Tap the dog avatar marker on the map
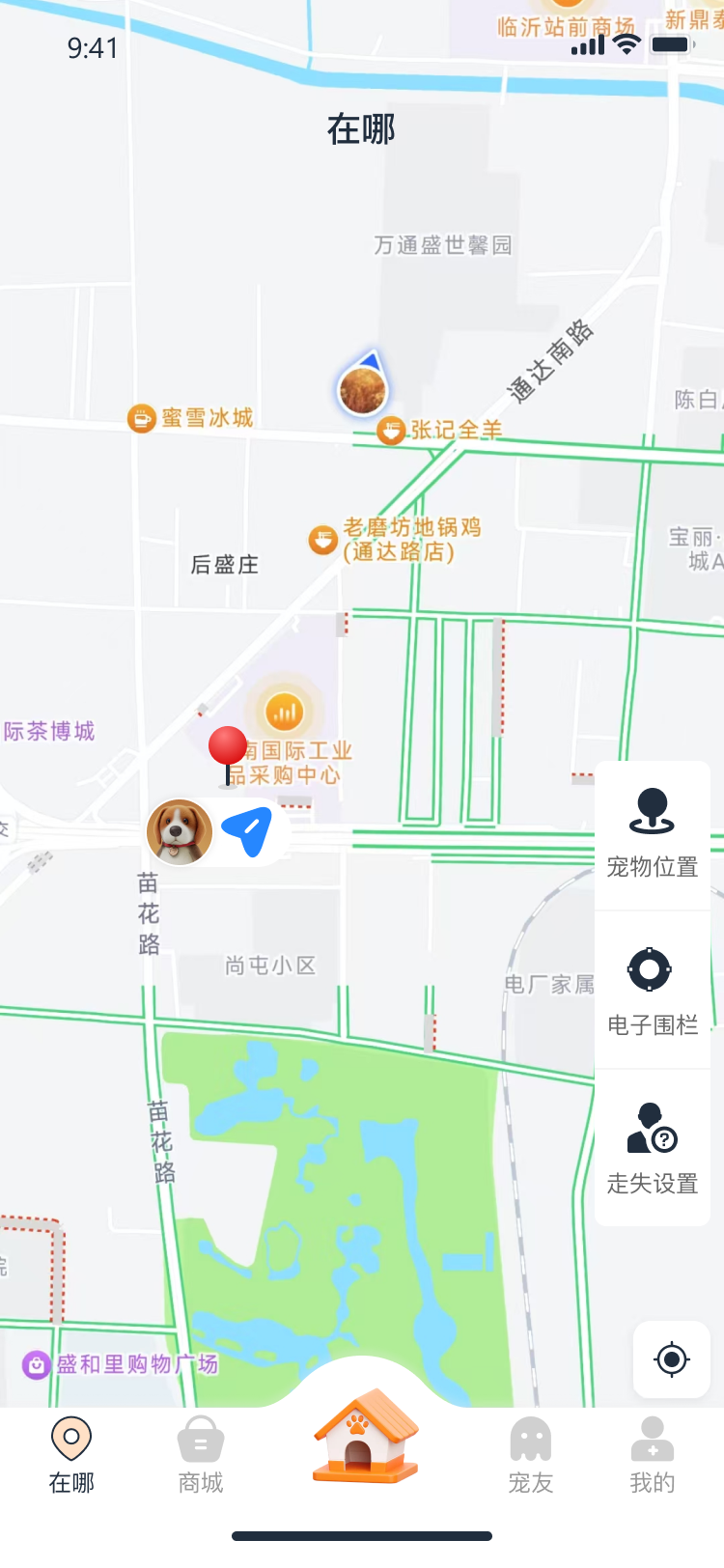The image size is (724, 1568). tap(179, 831)
